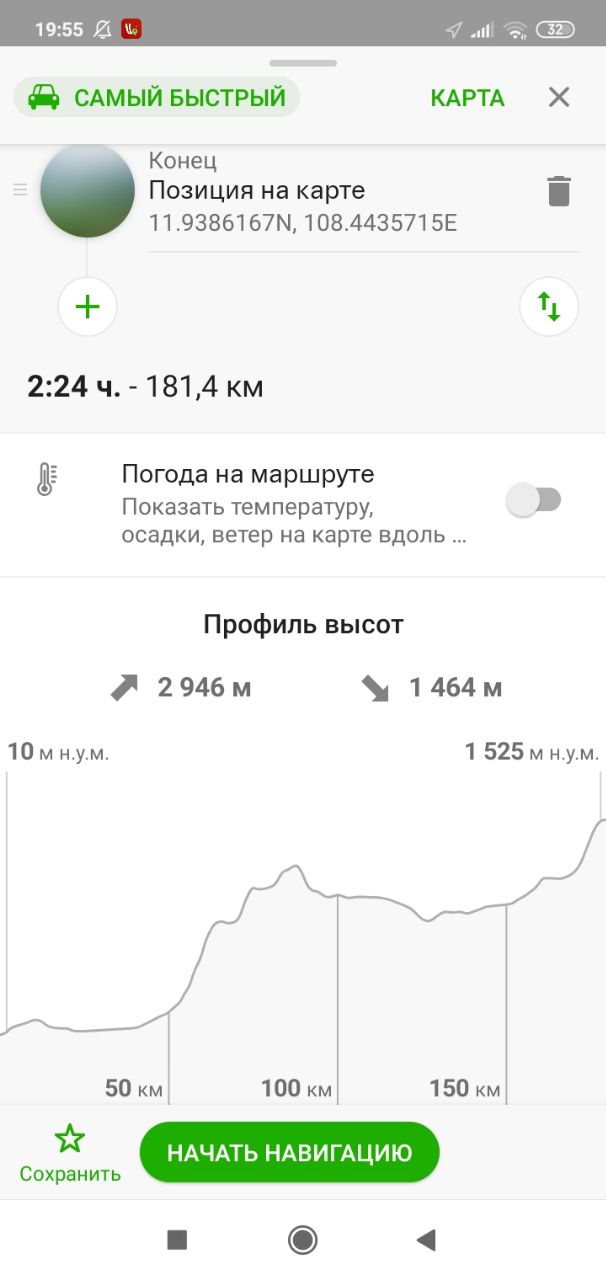Go back using system back button
Viewport: 606px width, 1280px height.
pos(427,1241)
